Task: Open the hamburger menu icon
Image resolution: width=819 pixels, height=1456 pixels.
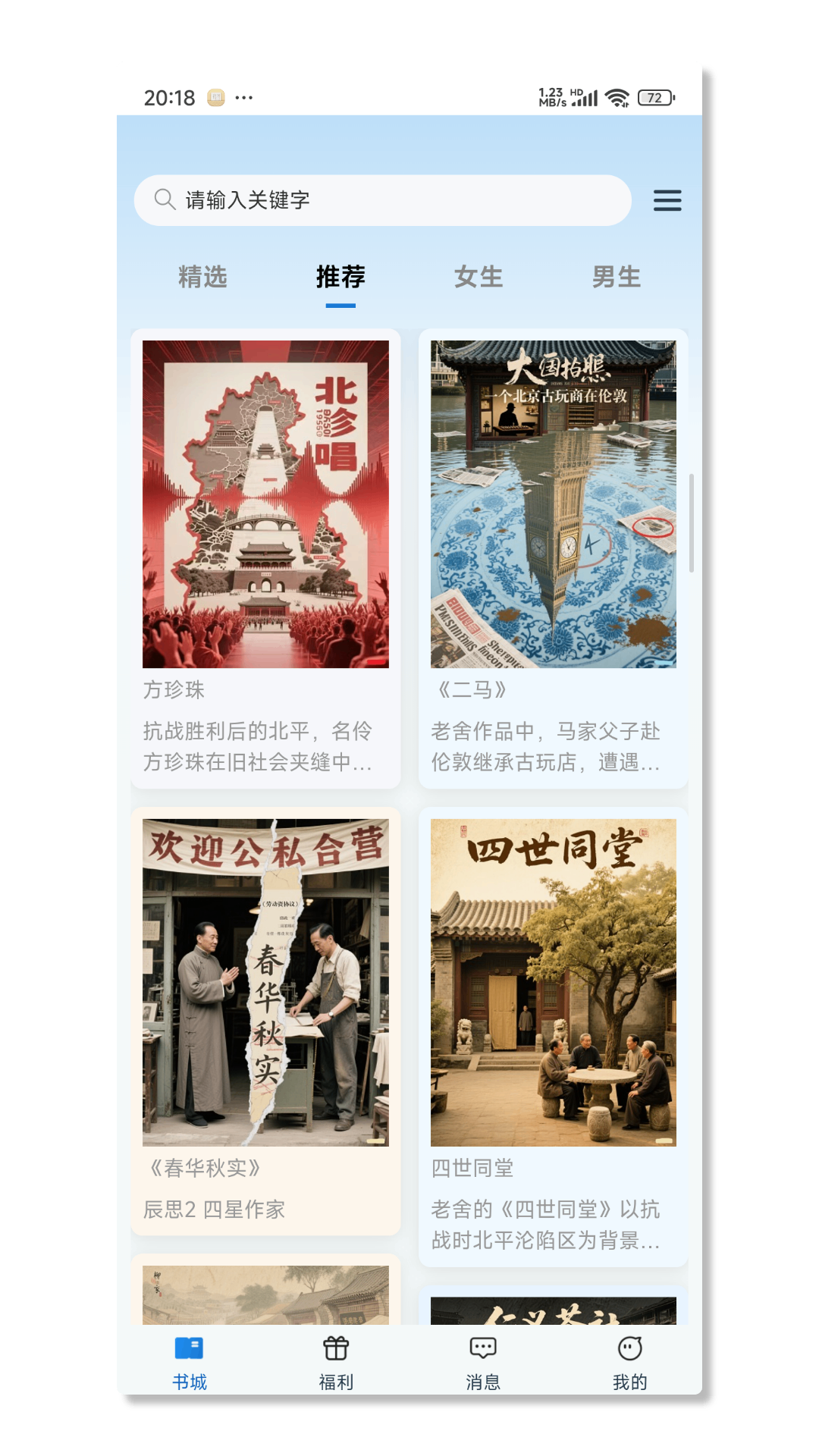Action: coord(667,200)
